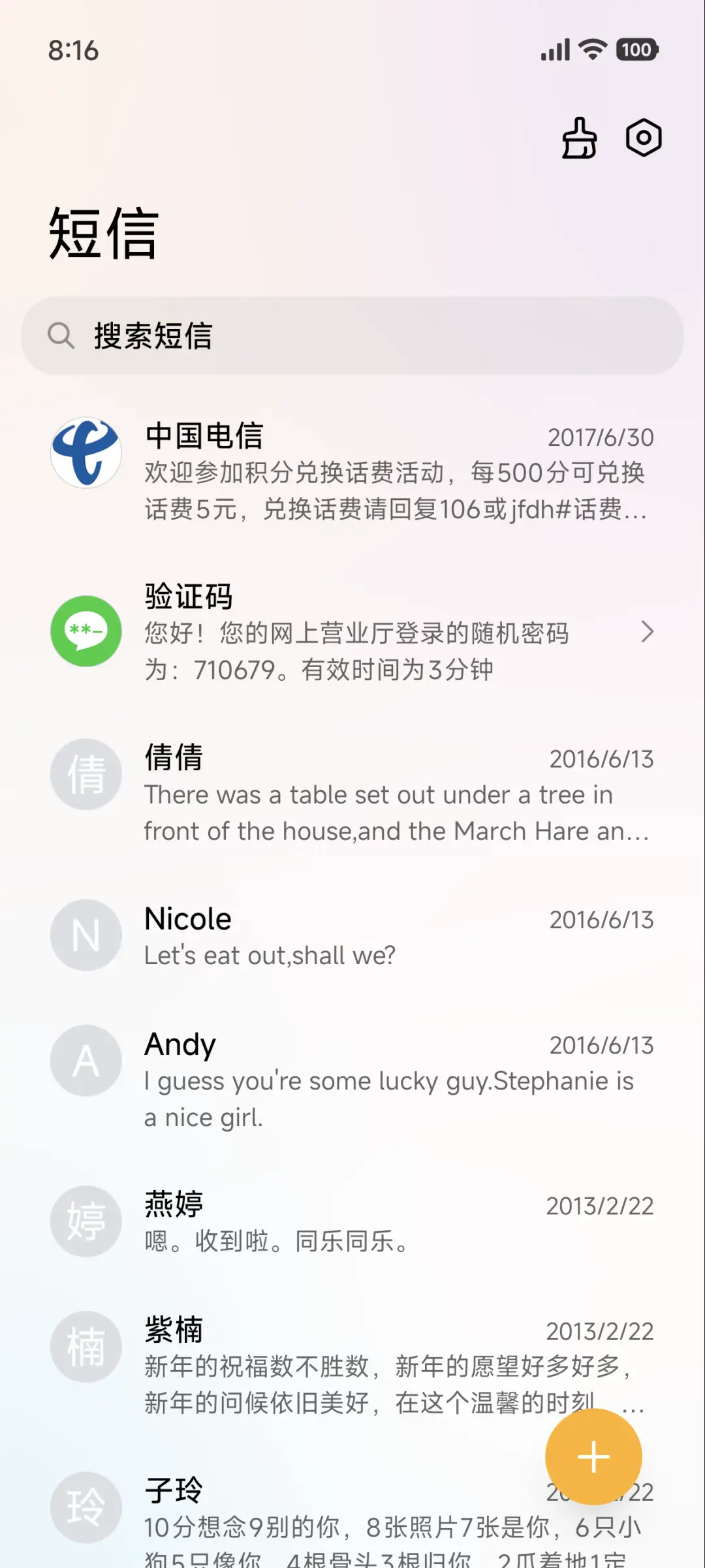
Task: Open the message cleanup brush icon
Action: click(x=579, y=138)
